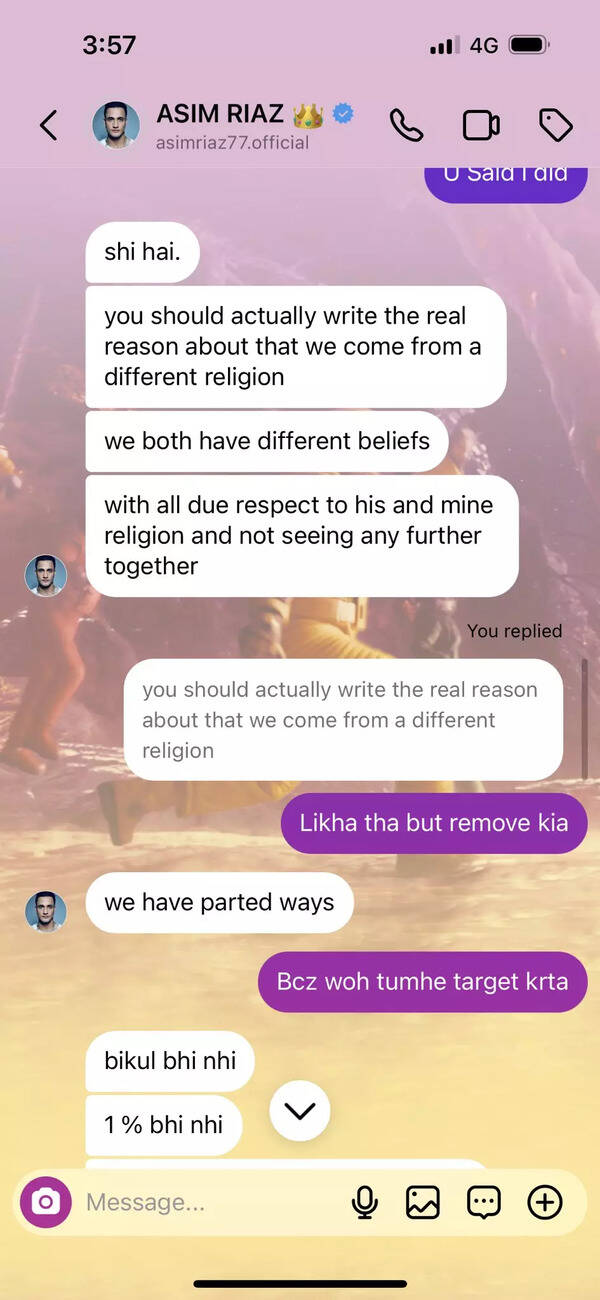
Task: Open the label tag icon
Action: pos(555,126)
